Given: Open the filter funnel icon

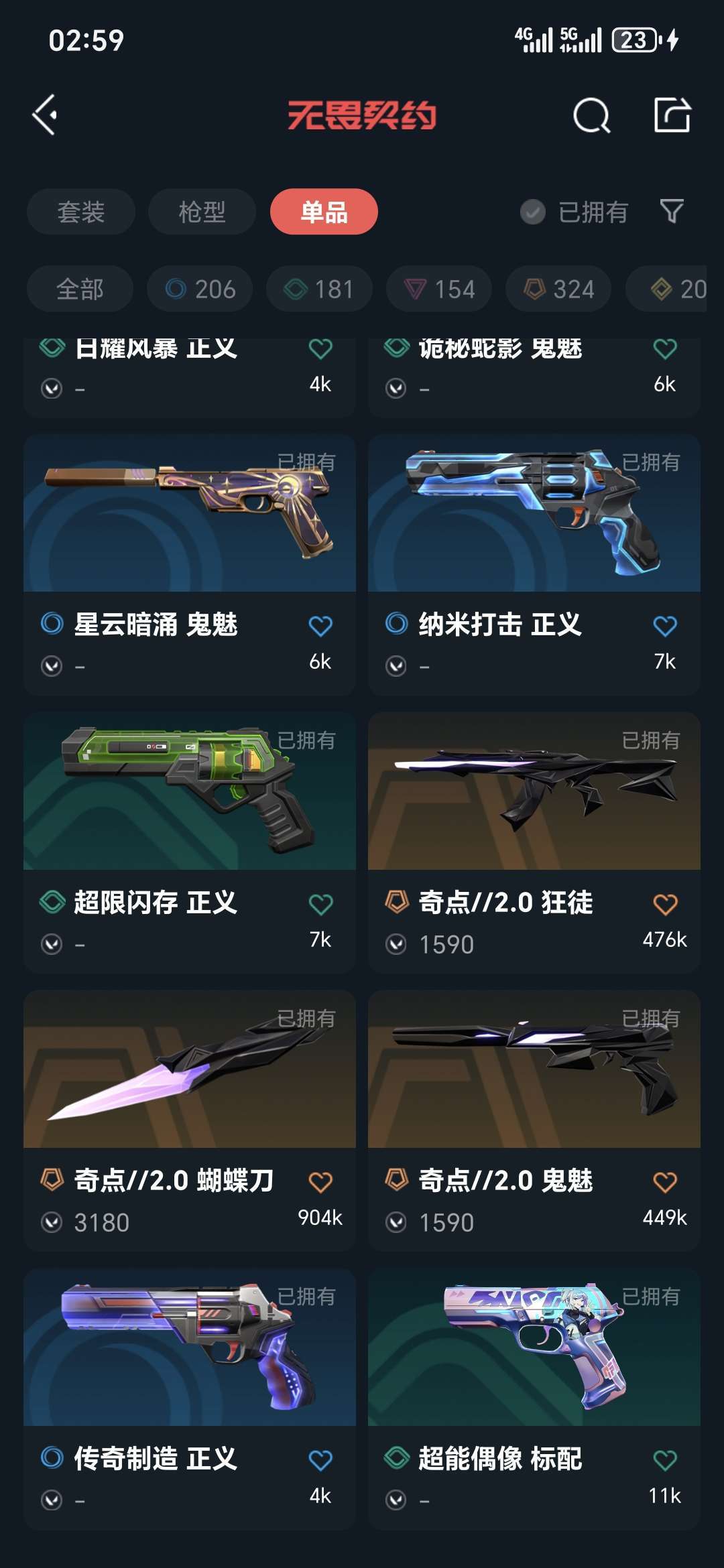Looking at the screenshot, I should click(x=672, y=212).
